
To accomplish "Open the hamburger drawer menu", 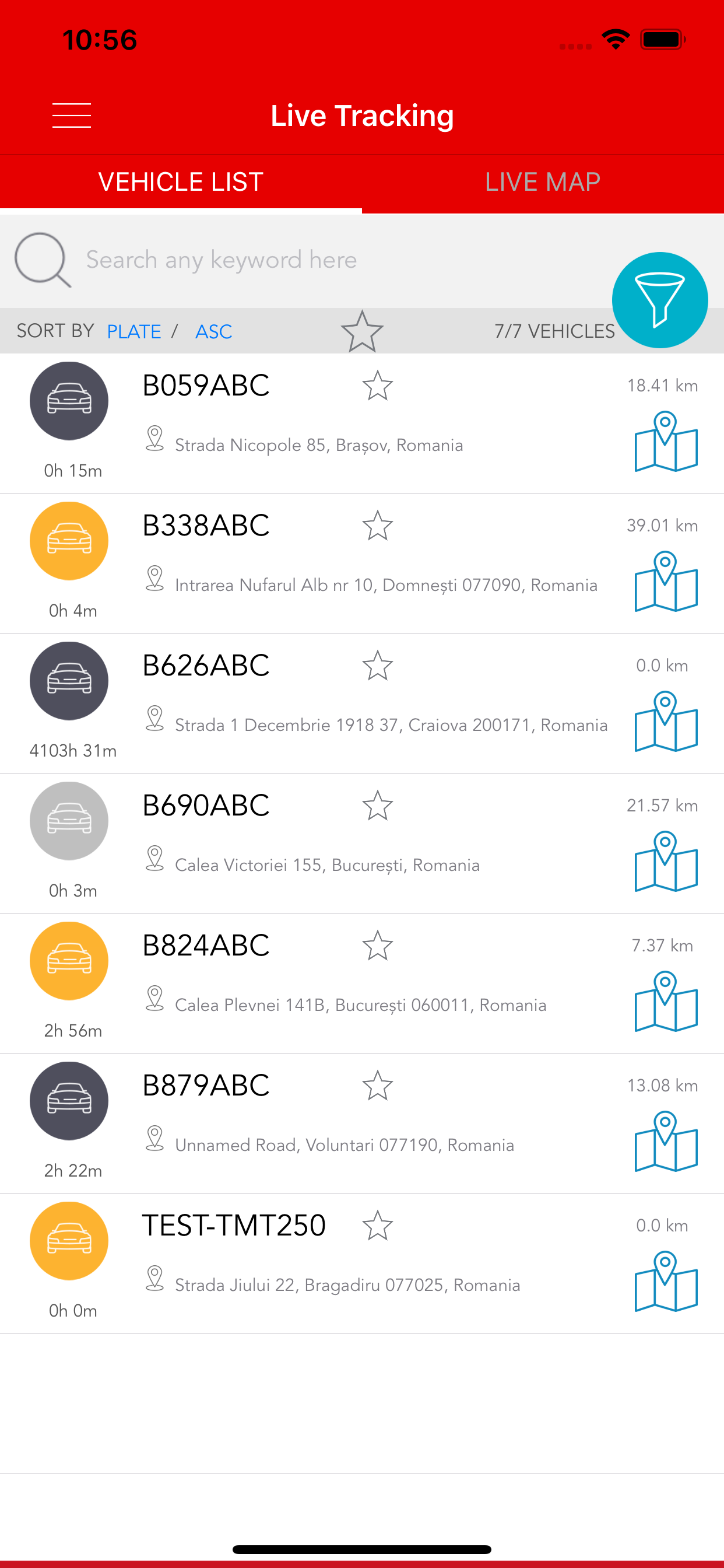I will tap(71, 115).
